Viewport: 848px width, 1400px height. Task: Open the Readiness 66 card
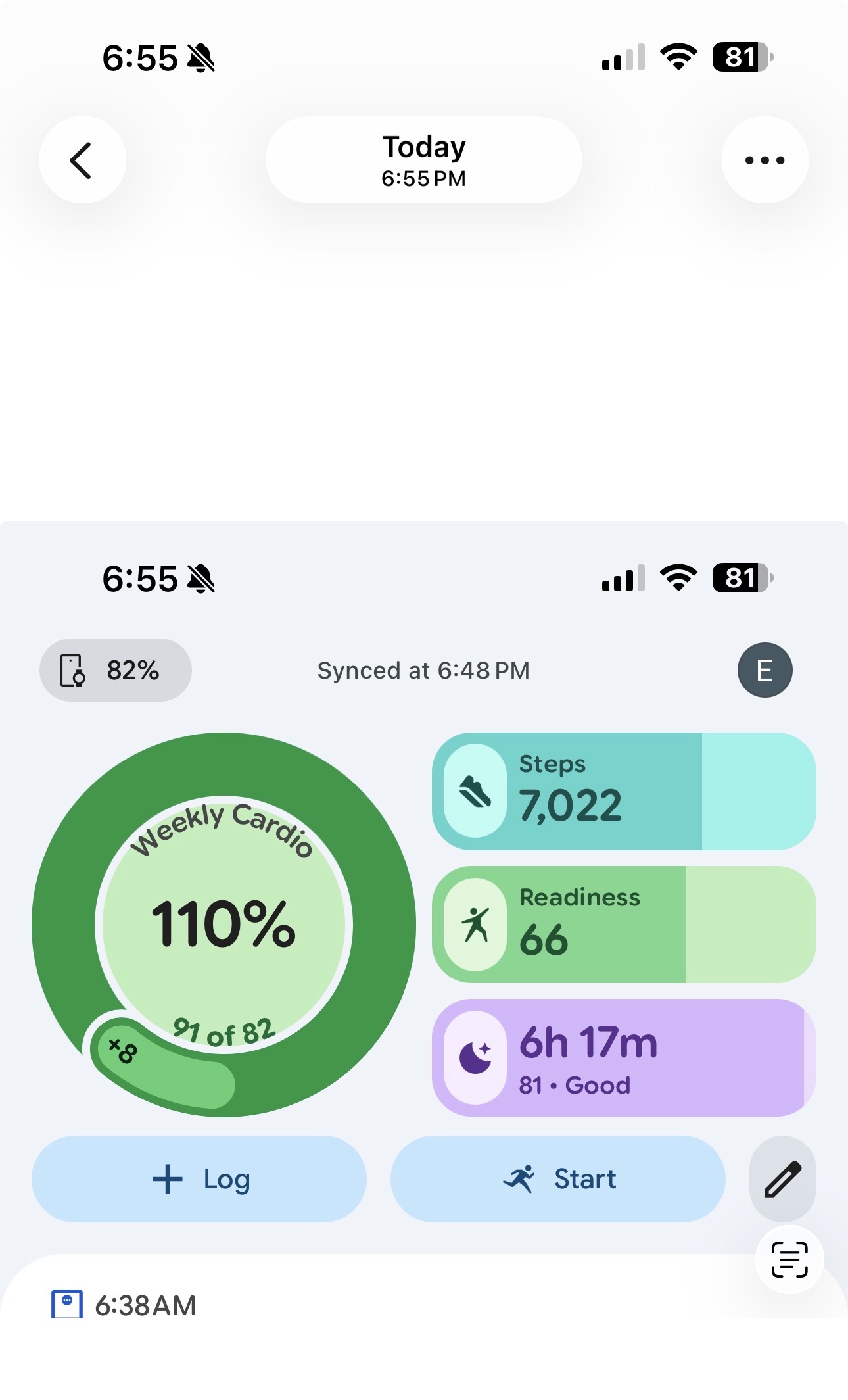click(x=623, y=925)
